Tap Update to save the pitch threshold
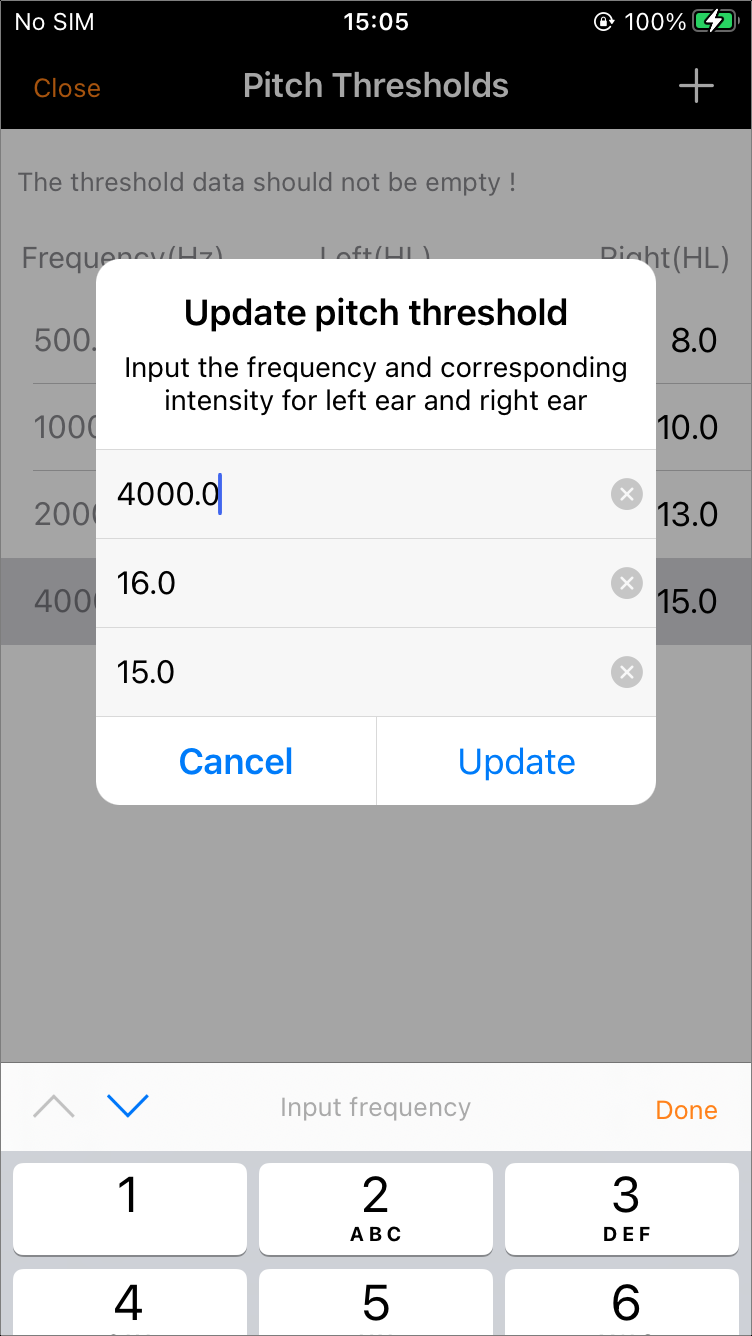This screenshot has width=752, height=1336. [x=516, y=761]
